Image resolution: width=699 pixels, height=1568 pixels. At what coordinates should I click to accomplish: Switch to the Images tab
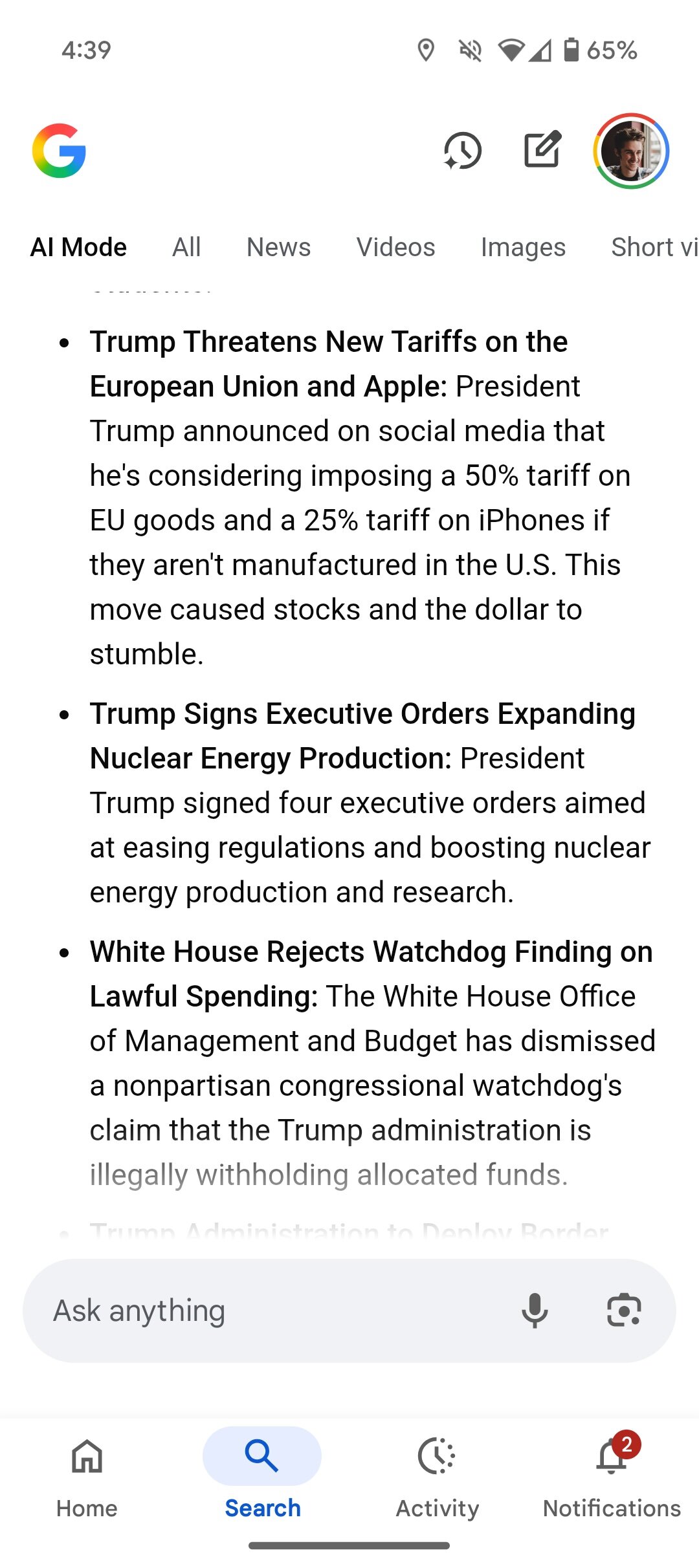523,247
